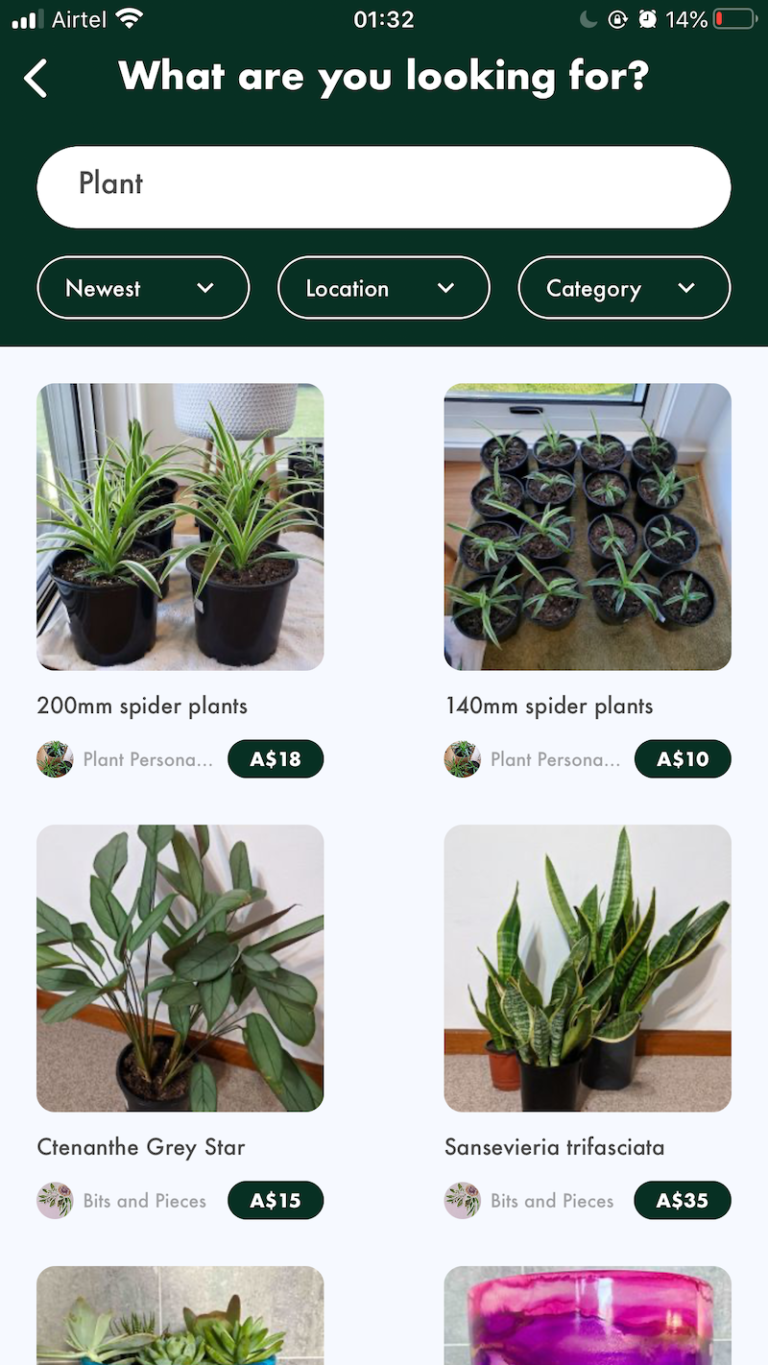This screenshot has width=768, height=1365.
Task: Open Plant Persona seller avatar on spider plants
Action: pos(55,759)
